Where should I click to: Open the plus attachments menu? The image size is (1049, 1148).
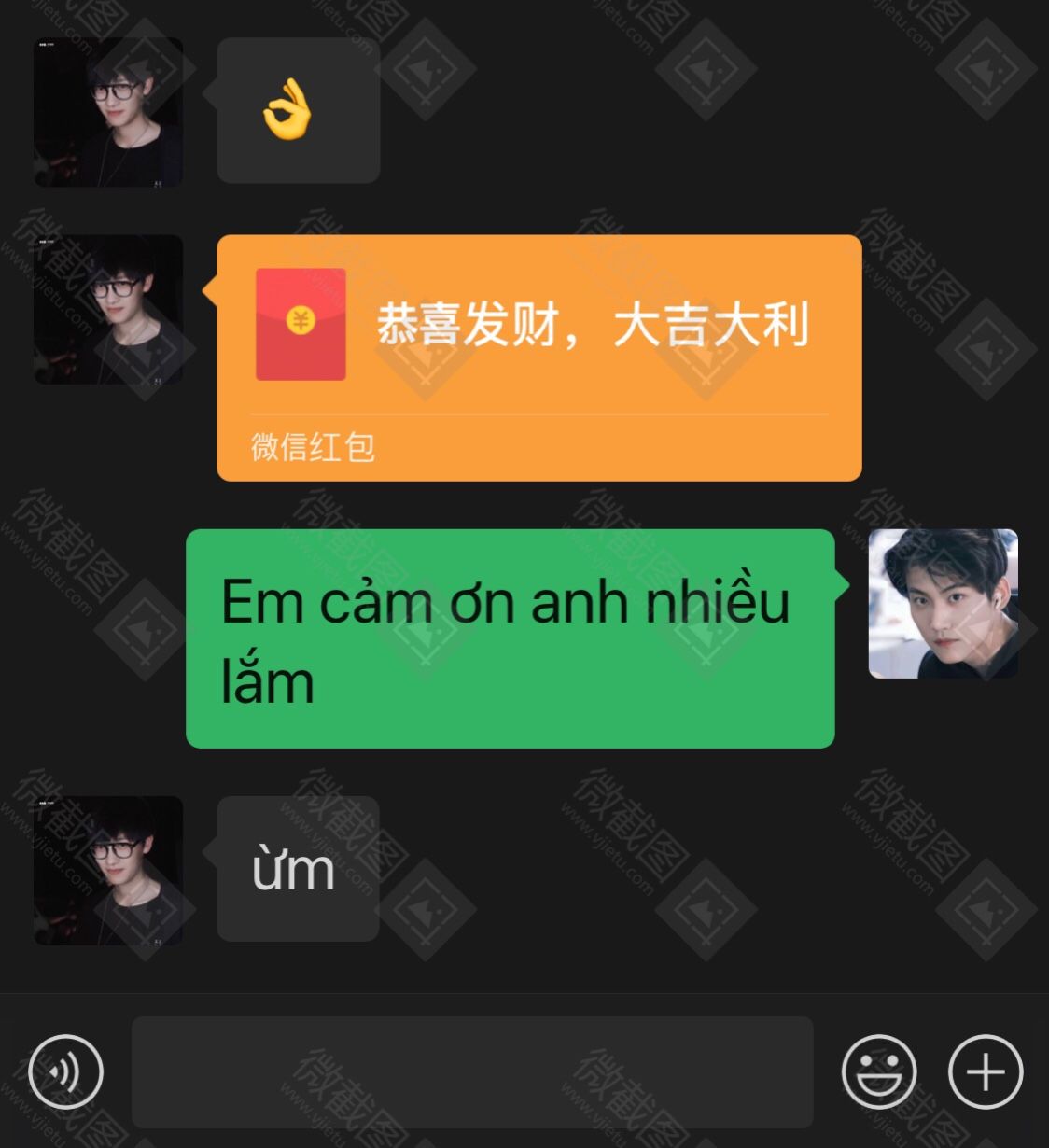point(986,1071)
